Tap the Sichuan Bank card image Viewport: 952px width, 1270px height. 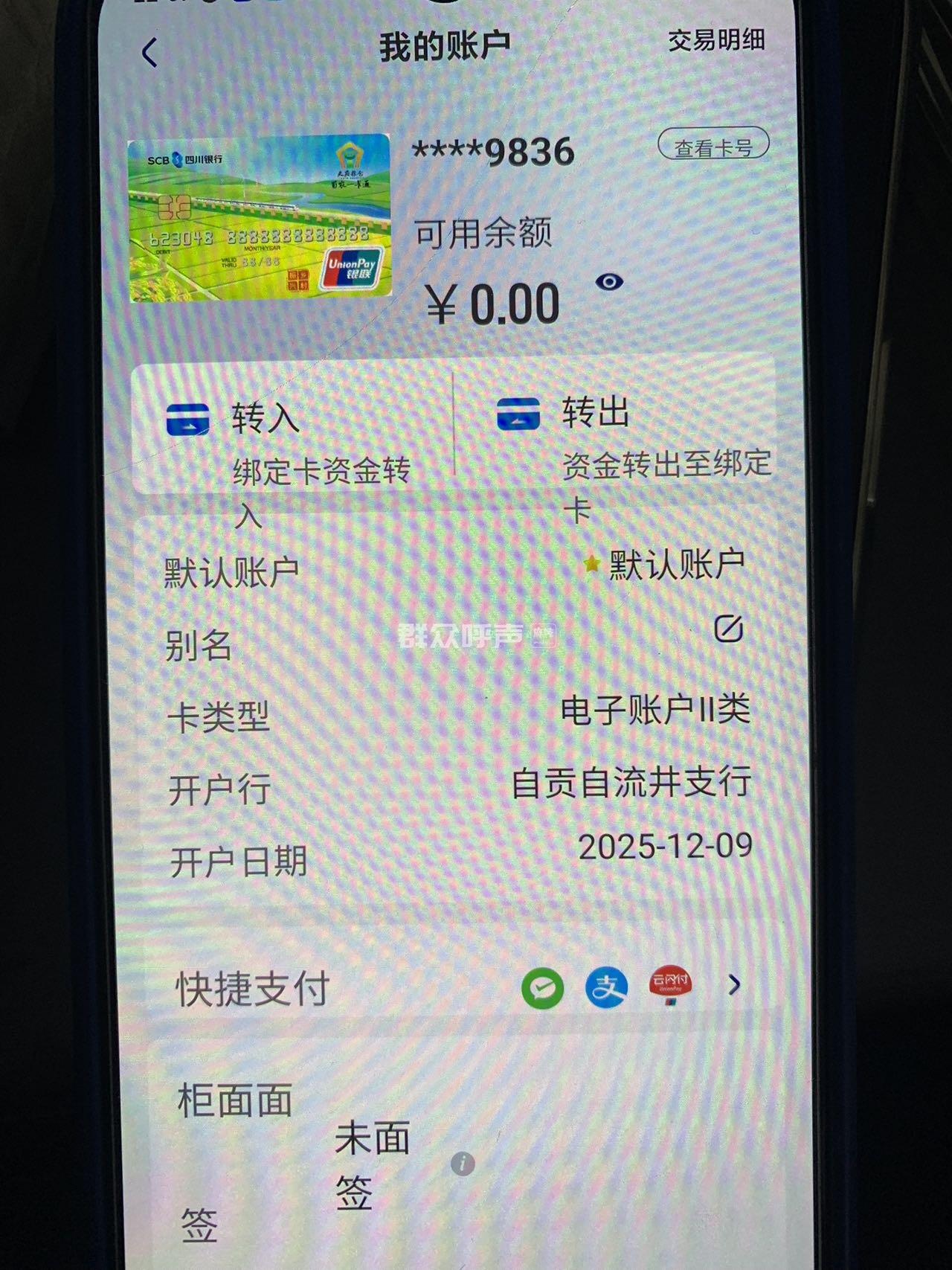tap(260, 219)
